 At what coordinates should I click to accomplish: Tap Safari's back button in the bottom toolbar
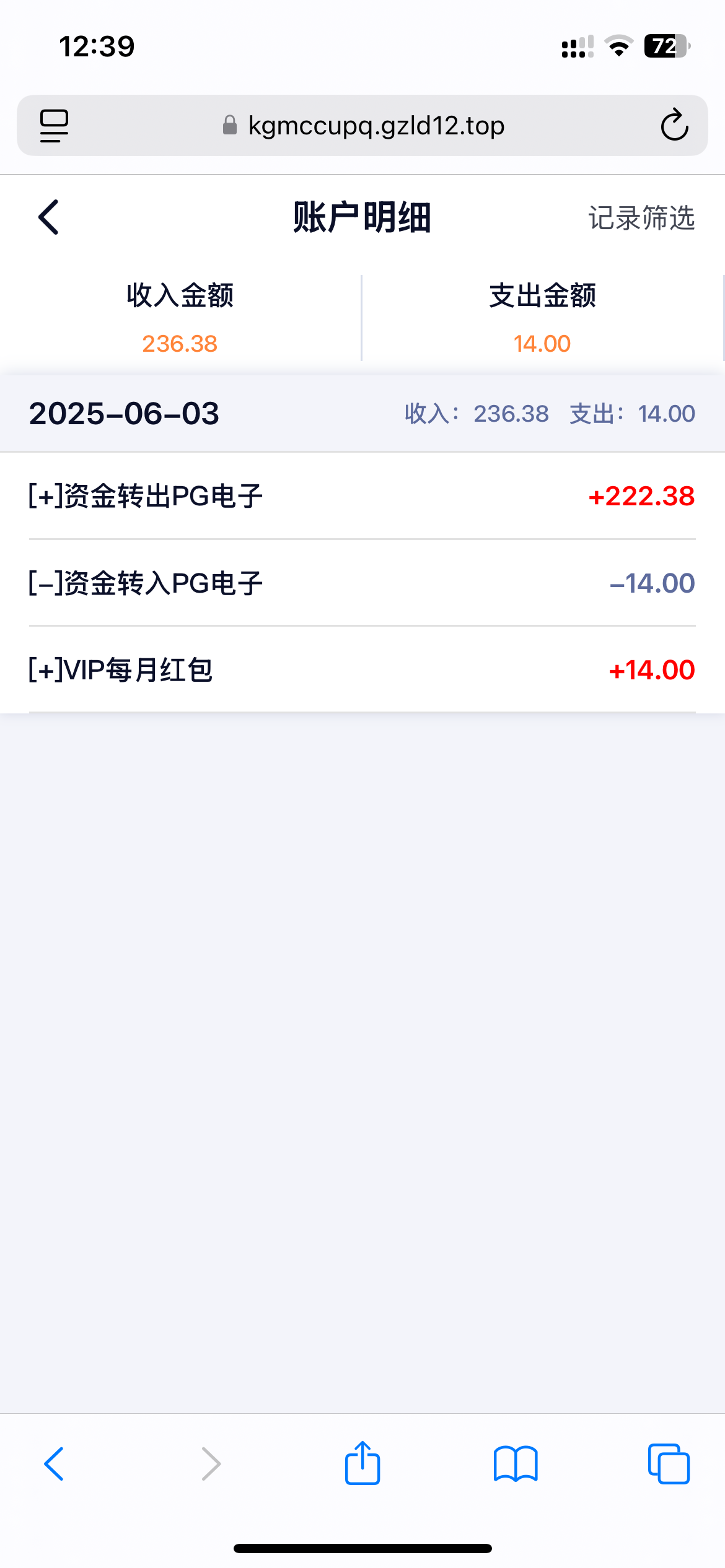54,1464
